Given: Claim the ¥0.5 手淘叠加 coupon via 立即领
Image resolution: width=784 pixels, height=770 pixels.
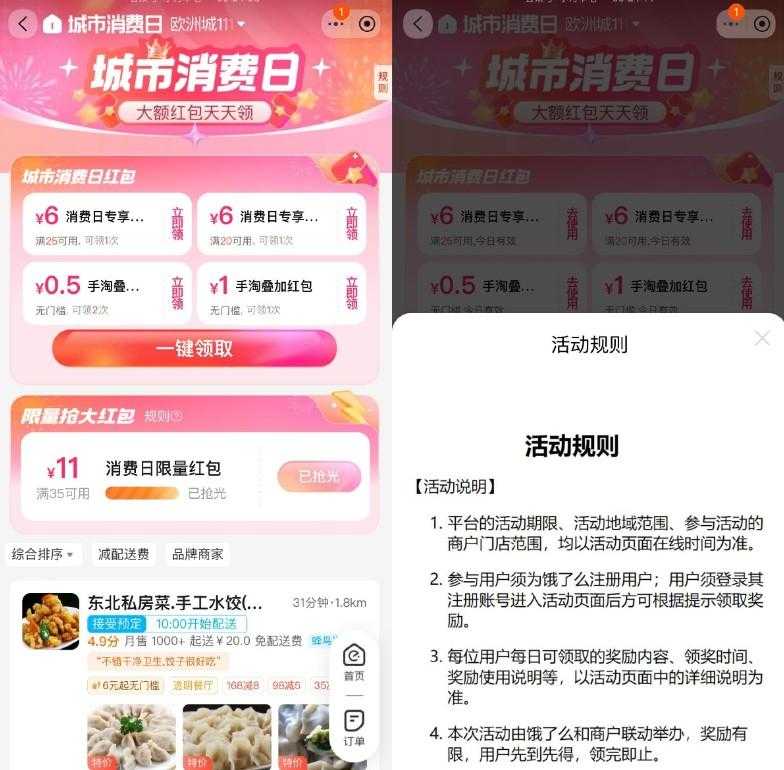Looking at the screenshot, I should (177, 294).
